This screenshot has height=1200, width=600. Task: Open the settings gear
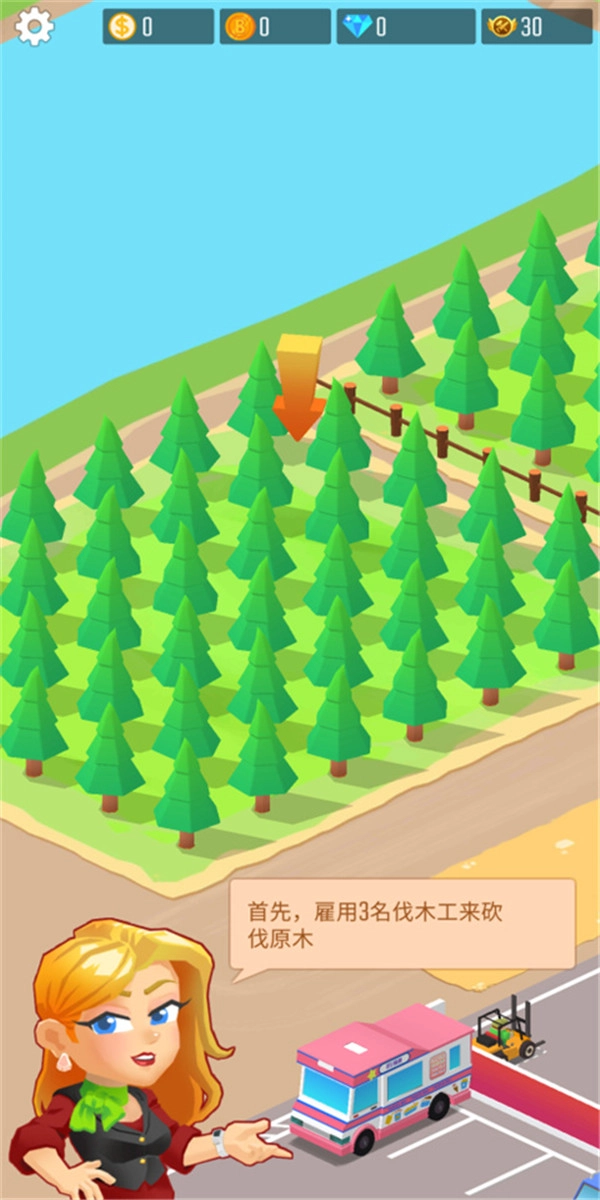(x=35, y=26)
